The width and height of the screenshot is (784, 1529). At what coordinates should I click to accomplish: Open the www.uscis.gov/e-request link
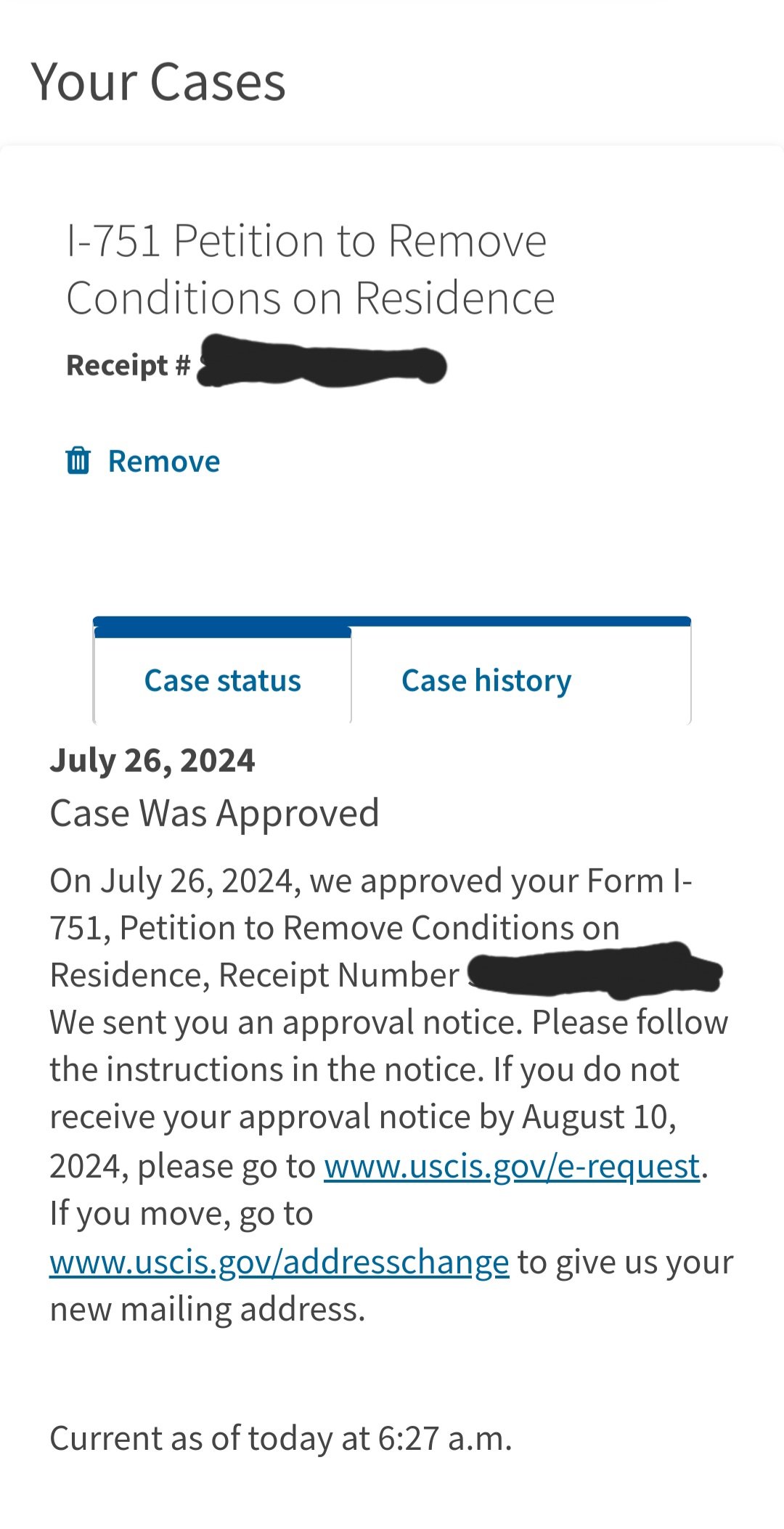pos(513,1167)
